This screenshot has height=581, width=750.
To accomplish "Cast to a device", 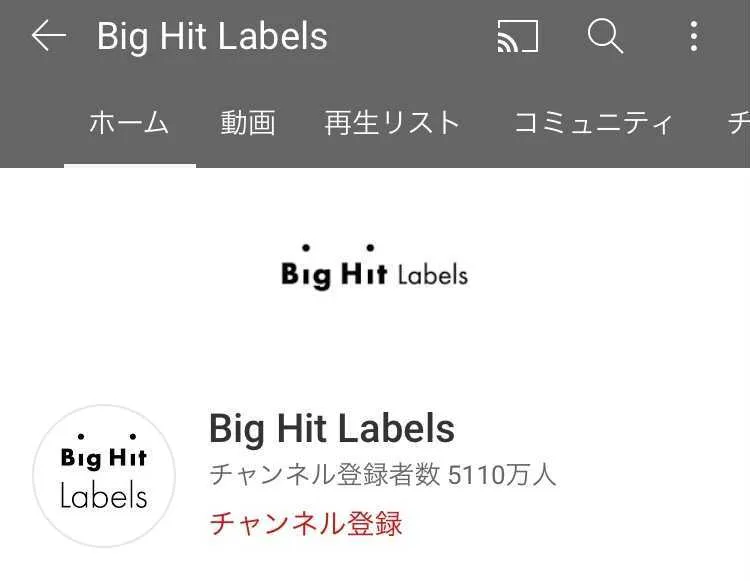I will pyautogui.click(x=517, y=37).
